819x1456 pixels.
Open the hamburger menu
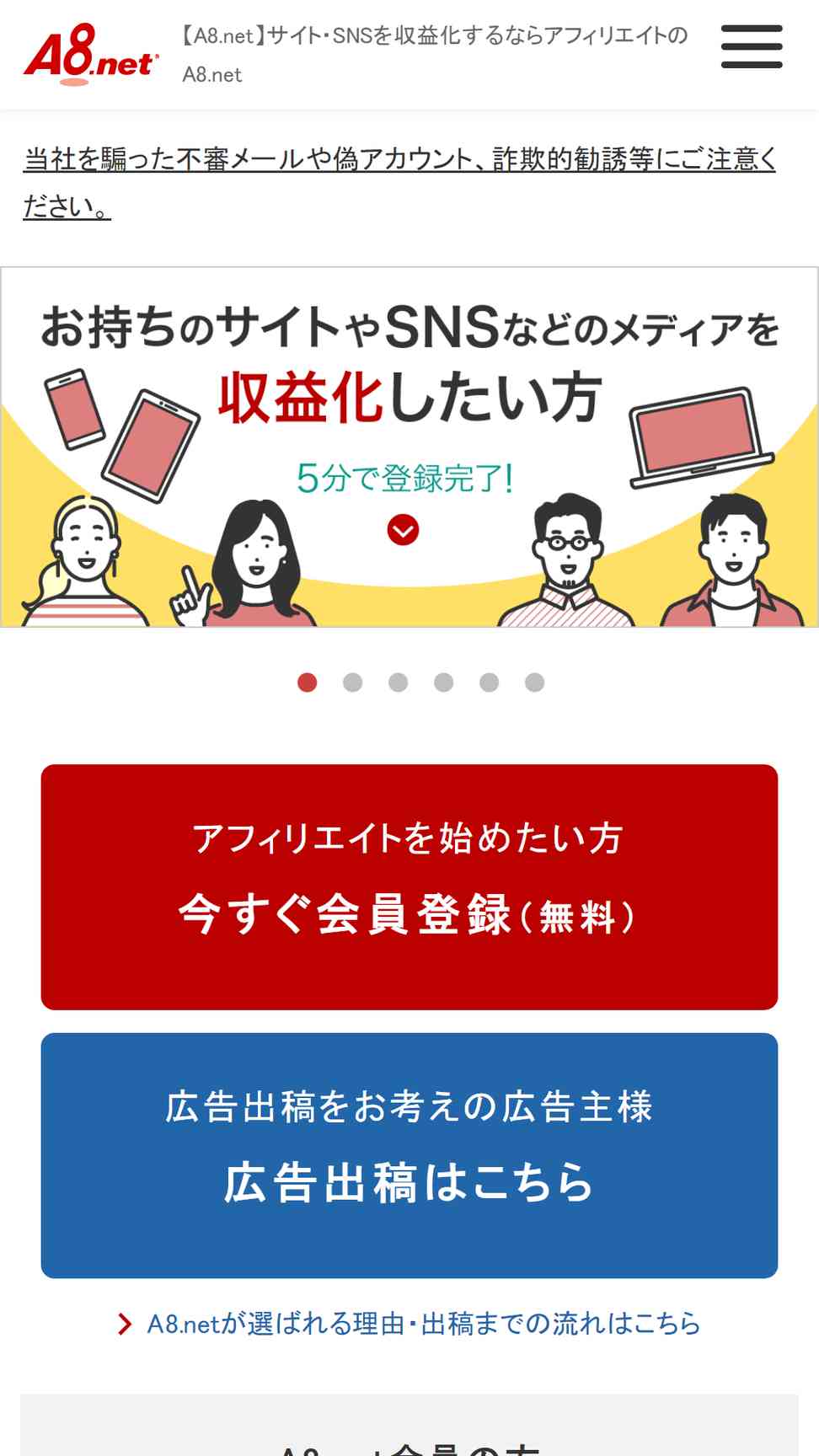(x=752, y=46)
